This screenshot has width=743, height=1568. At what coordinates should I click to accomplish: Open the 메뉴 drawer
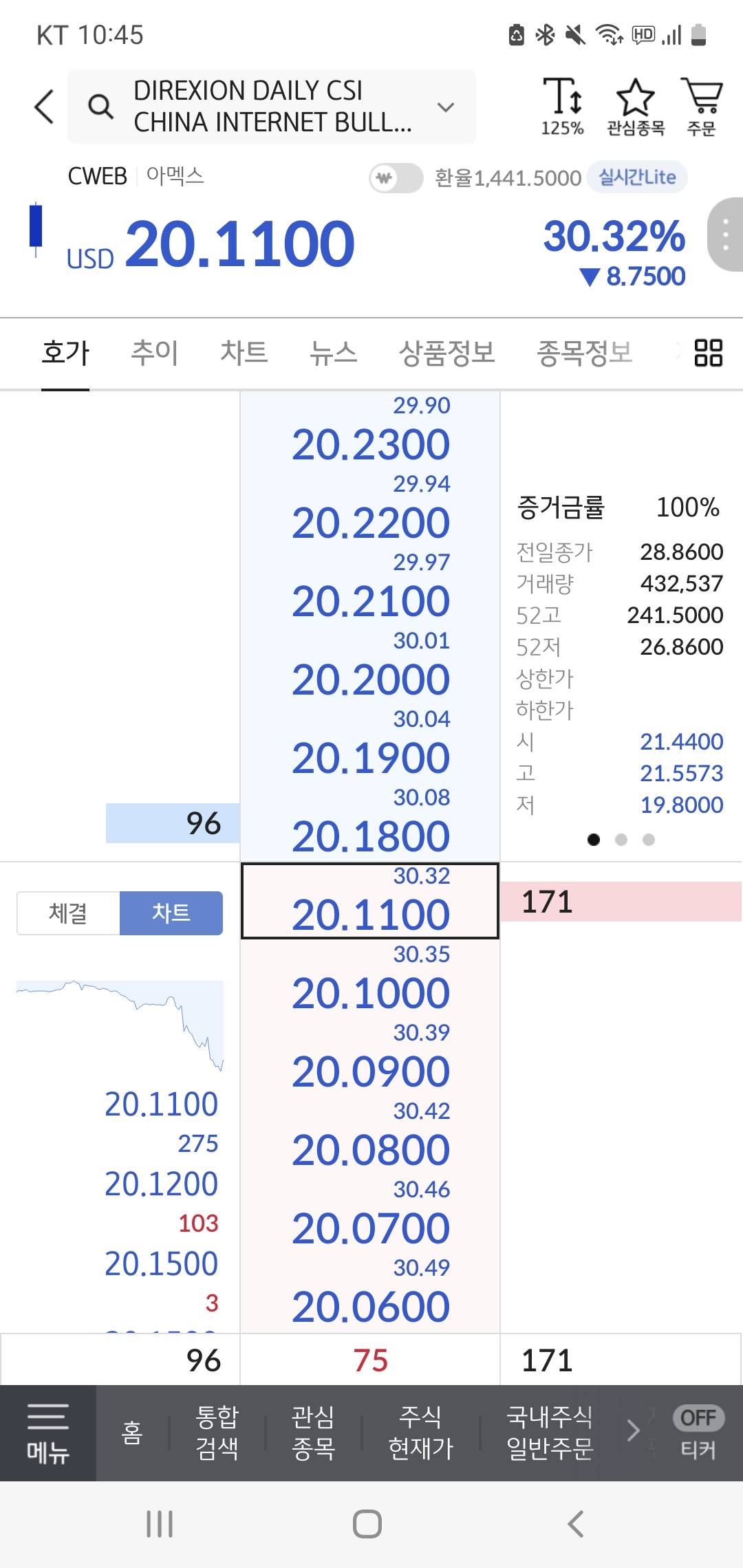(47, 1433)
